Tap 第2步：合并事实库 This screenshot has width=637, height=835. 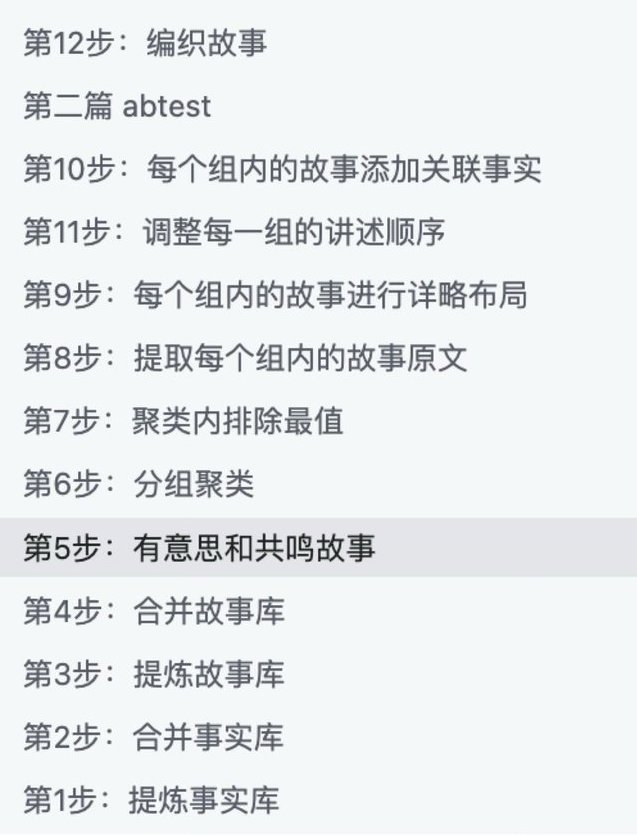154,737
